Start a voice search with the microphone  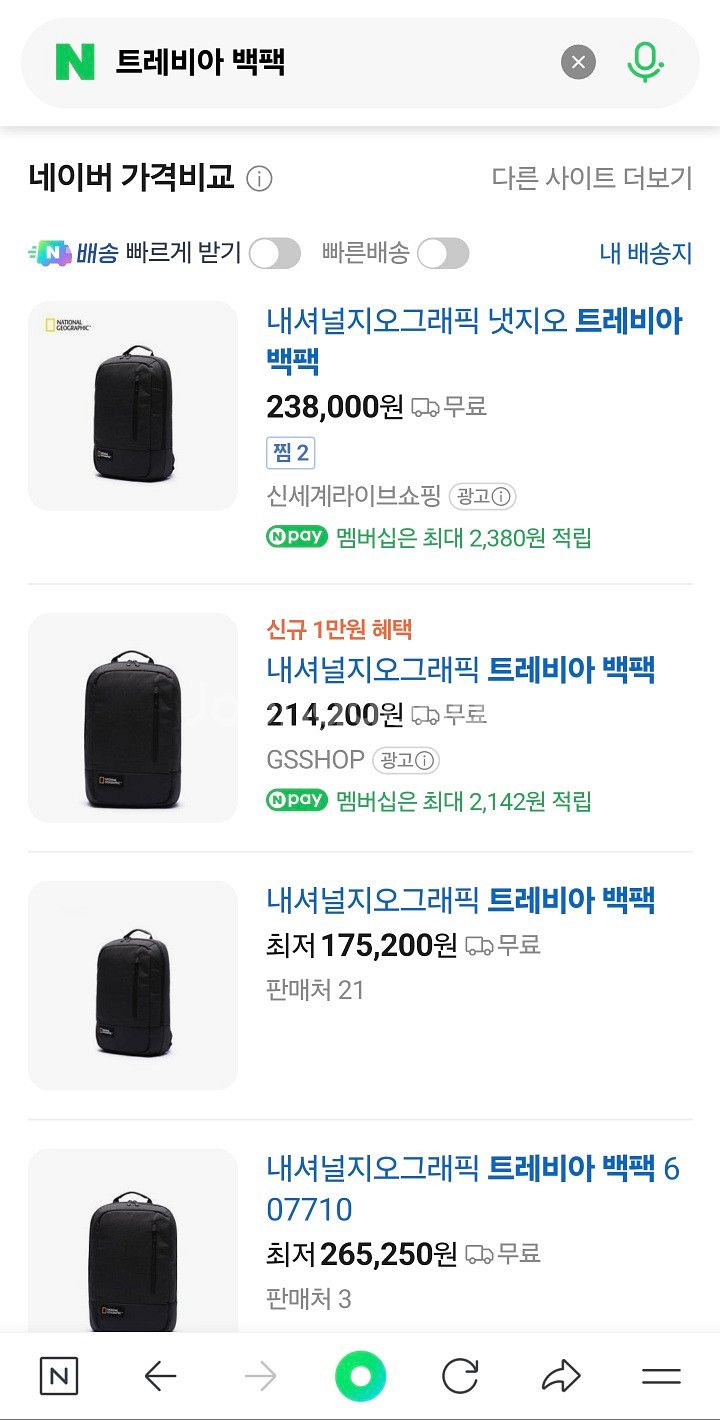click(x=645, y=61)
